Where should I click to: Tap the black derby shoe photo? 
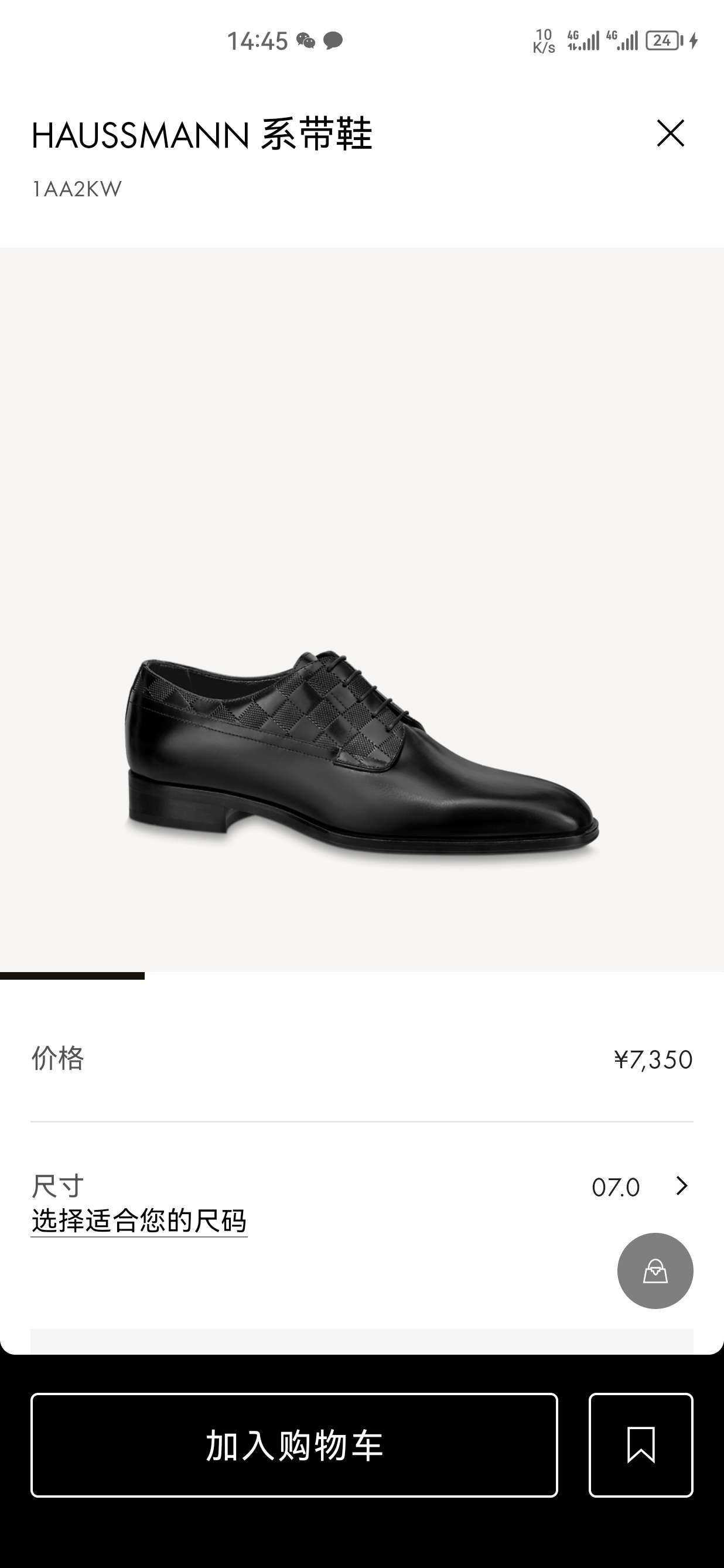[x=362, y=761]
